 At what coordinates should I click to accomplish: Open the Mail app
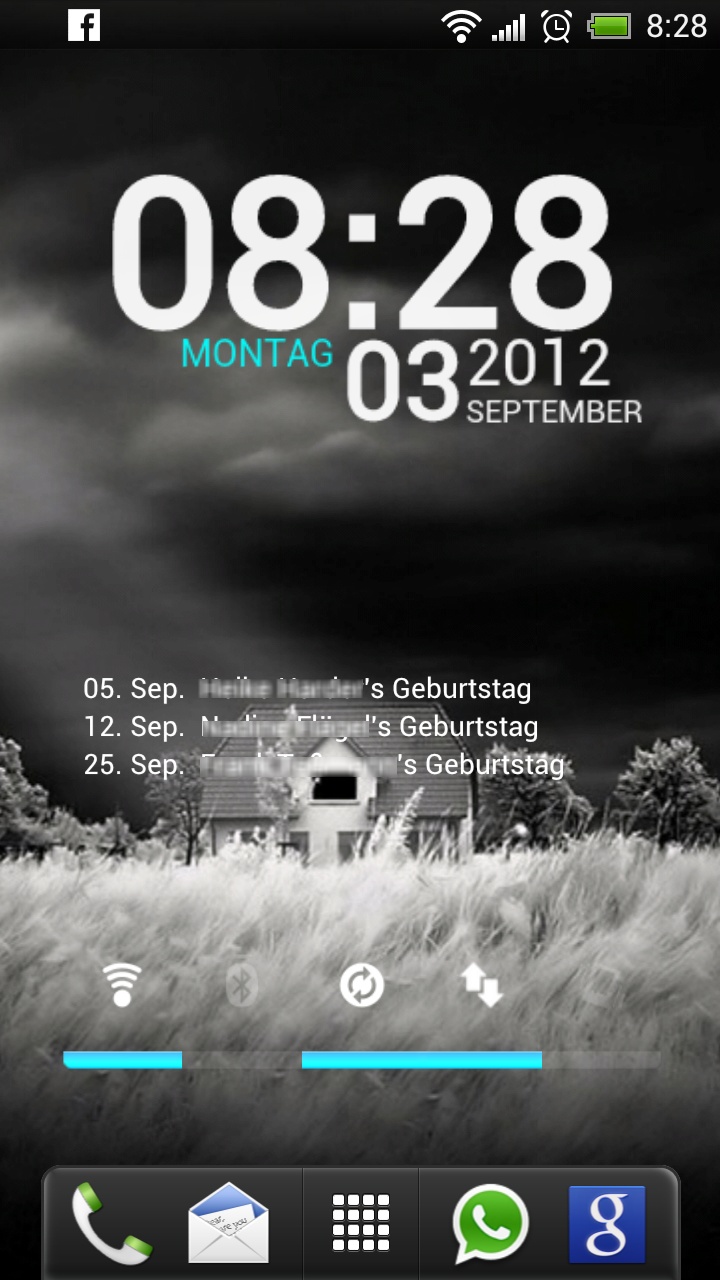click(x=228, y=1223)
